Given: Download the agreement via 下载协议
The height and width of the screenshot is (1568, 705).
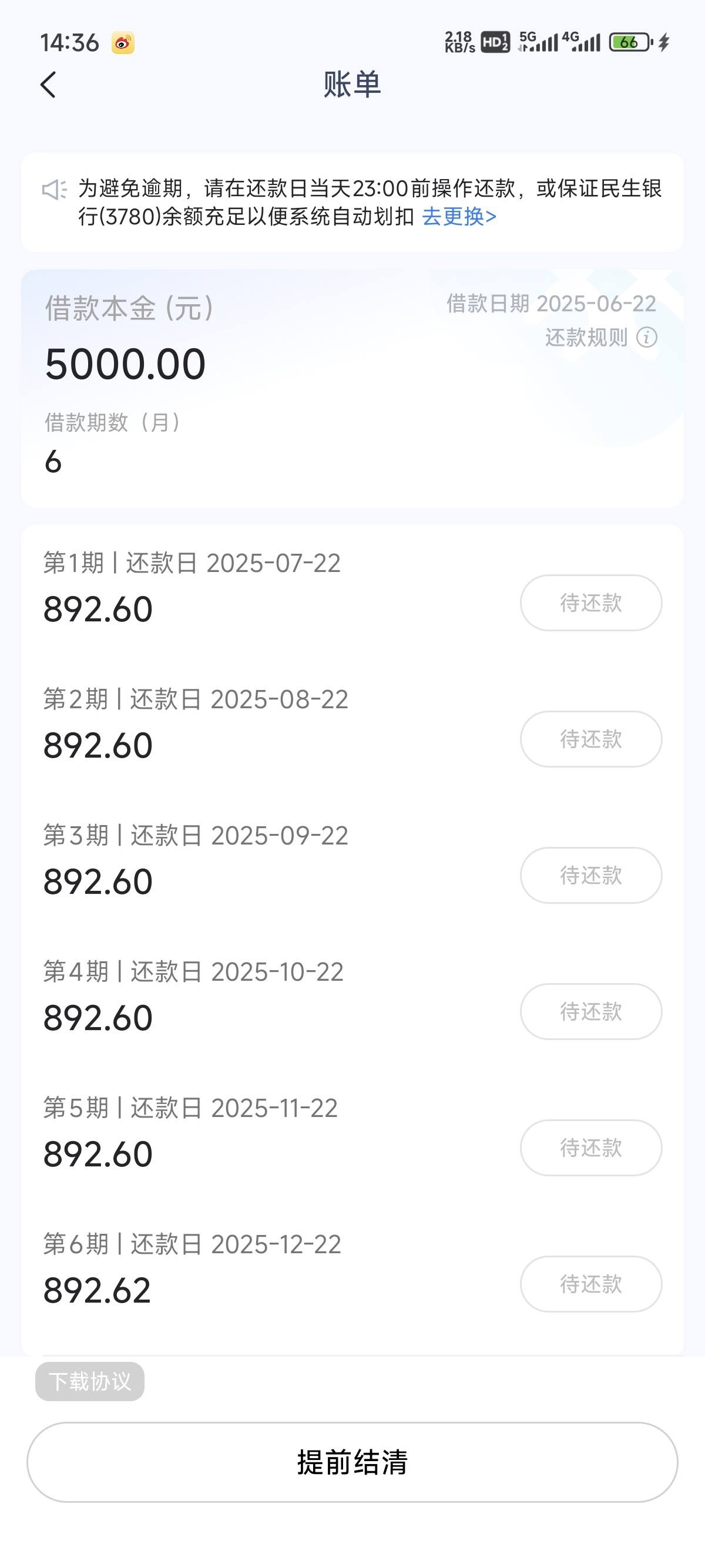Looking at the screenshot, I should 89,1382.
